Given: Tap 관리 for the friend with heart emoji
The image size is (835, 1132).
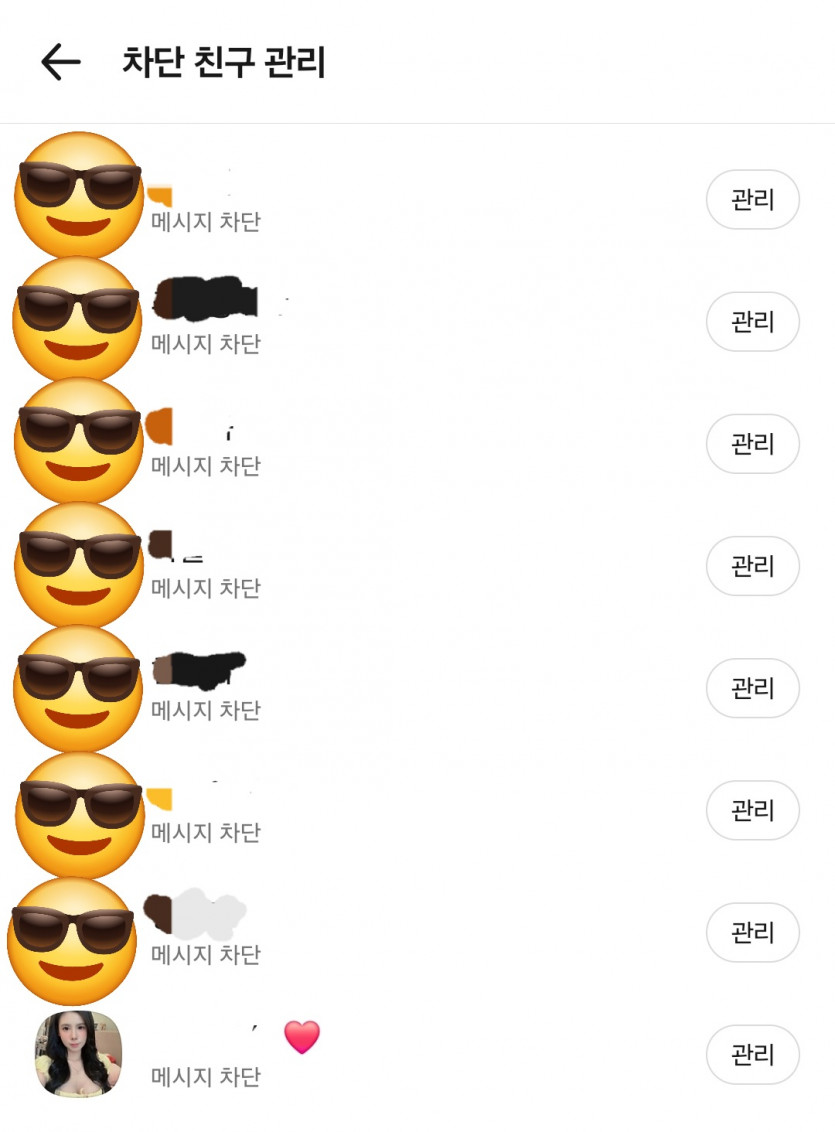Looking at the screenshot, I should tap(752, 1054).
